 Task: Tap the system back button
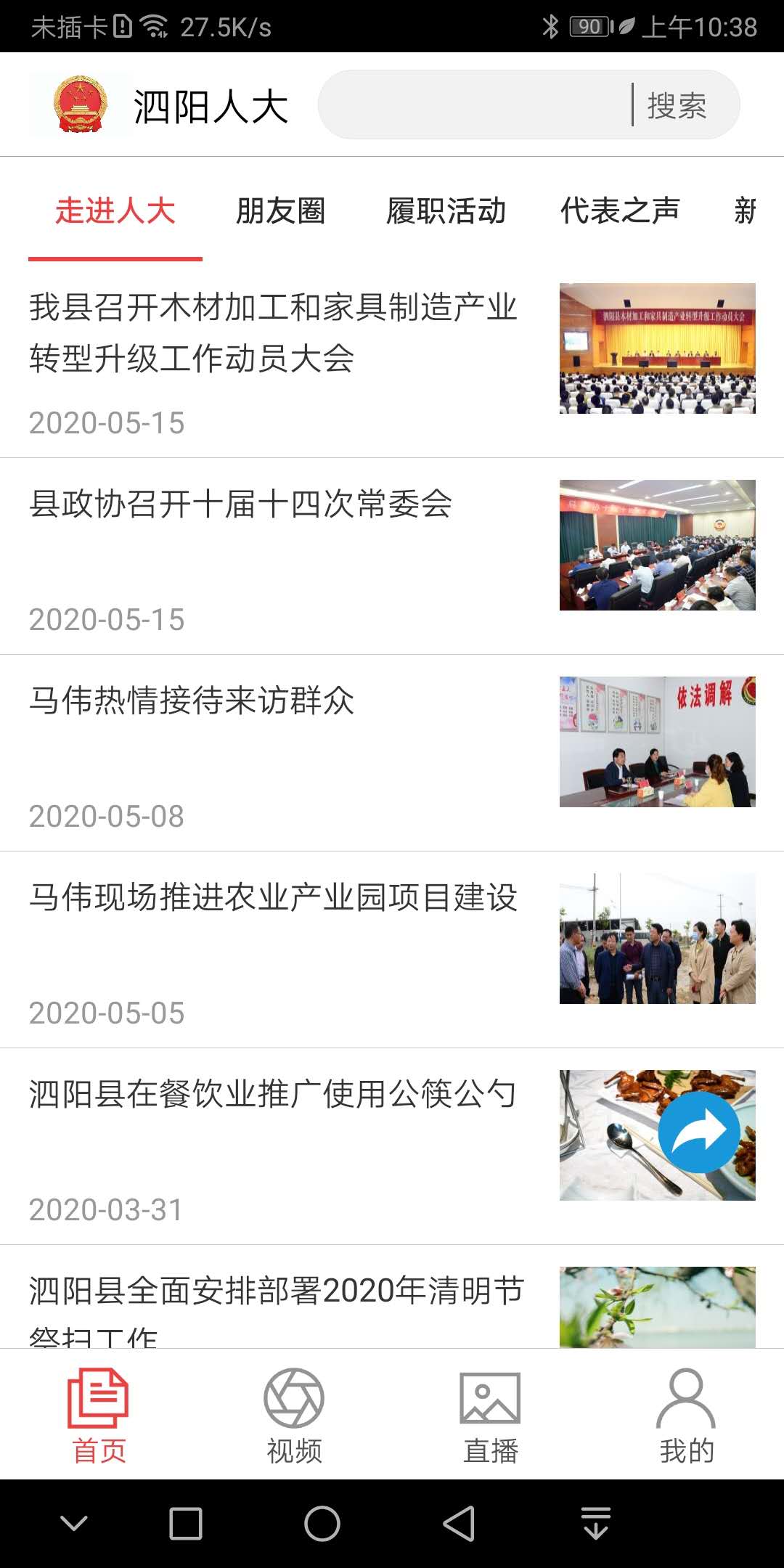459,1523
